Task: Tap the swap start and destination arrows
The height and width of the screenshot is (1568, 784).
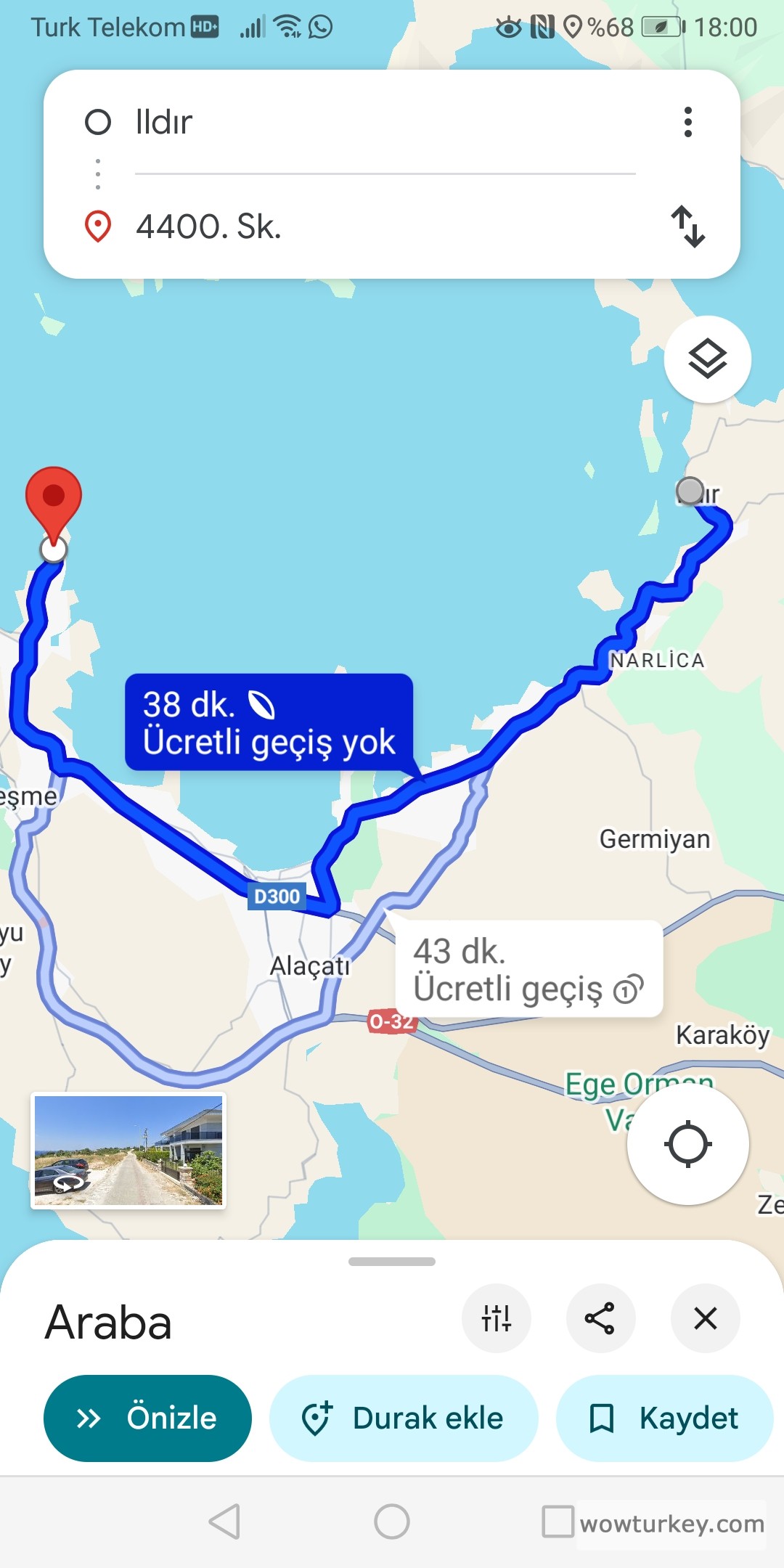Action: point(687,226)
